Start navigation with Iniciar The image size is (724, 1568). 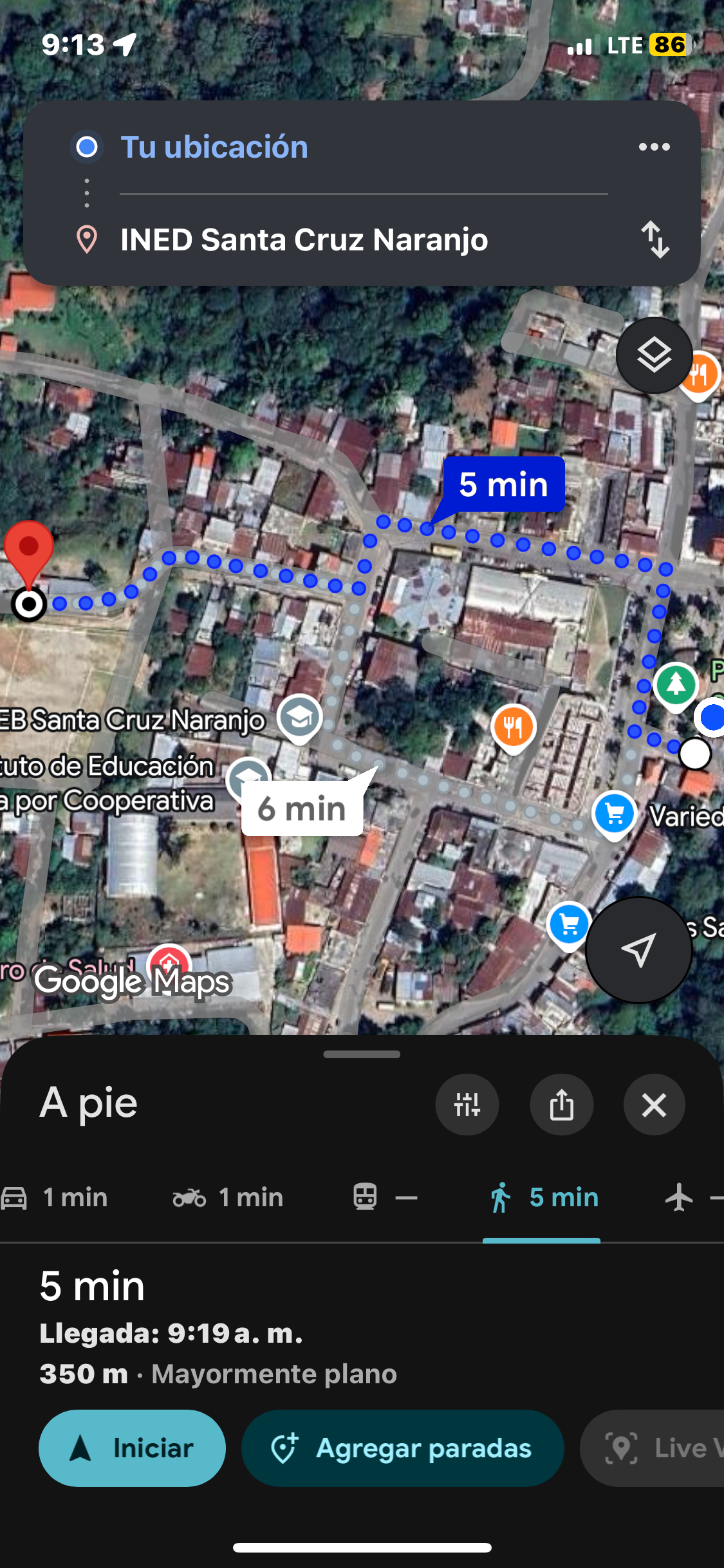(132, 1448)
